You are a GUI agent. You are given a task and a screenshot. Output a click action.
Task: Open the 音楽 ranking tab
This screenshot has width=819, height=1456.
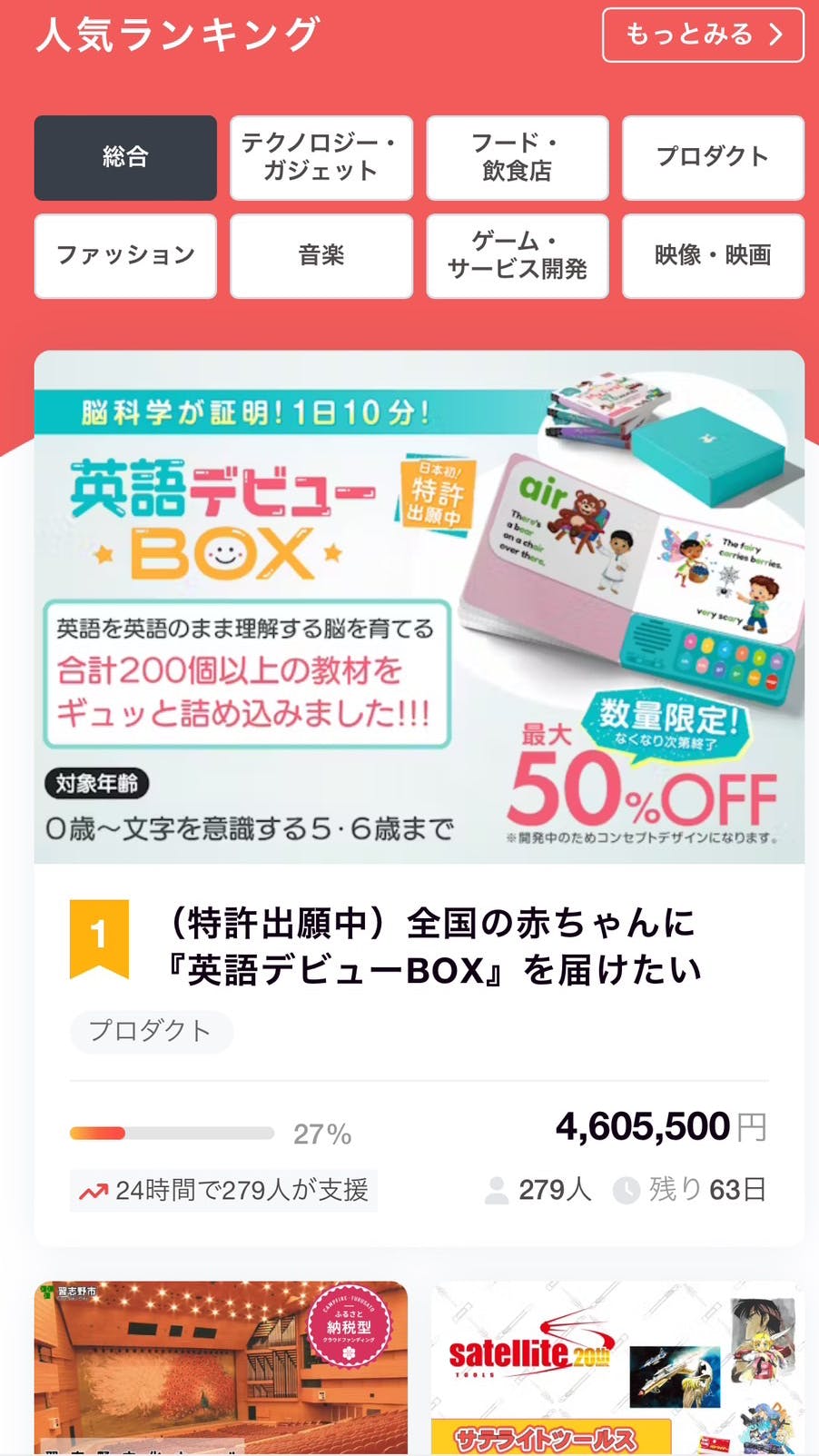pyautogui.click(x=321, y=255)
